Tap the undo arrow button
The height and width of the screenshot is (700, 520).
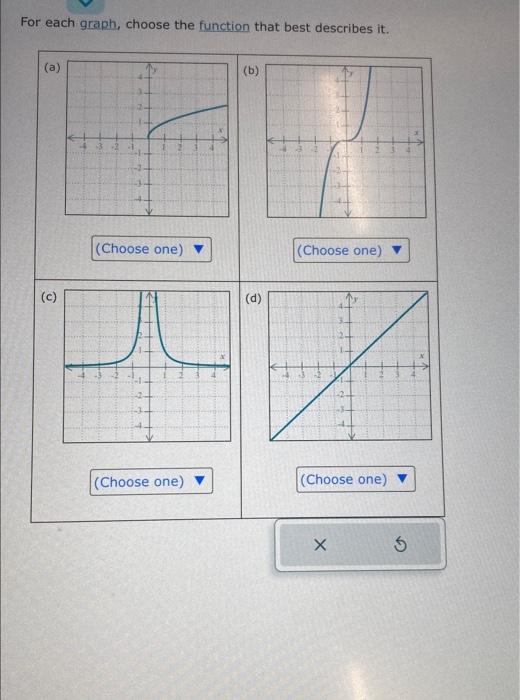[401, 545]
